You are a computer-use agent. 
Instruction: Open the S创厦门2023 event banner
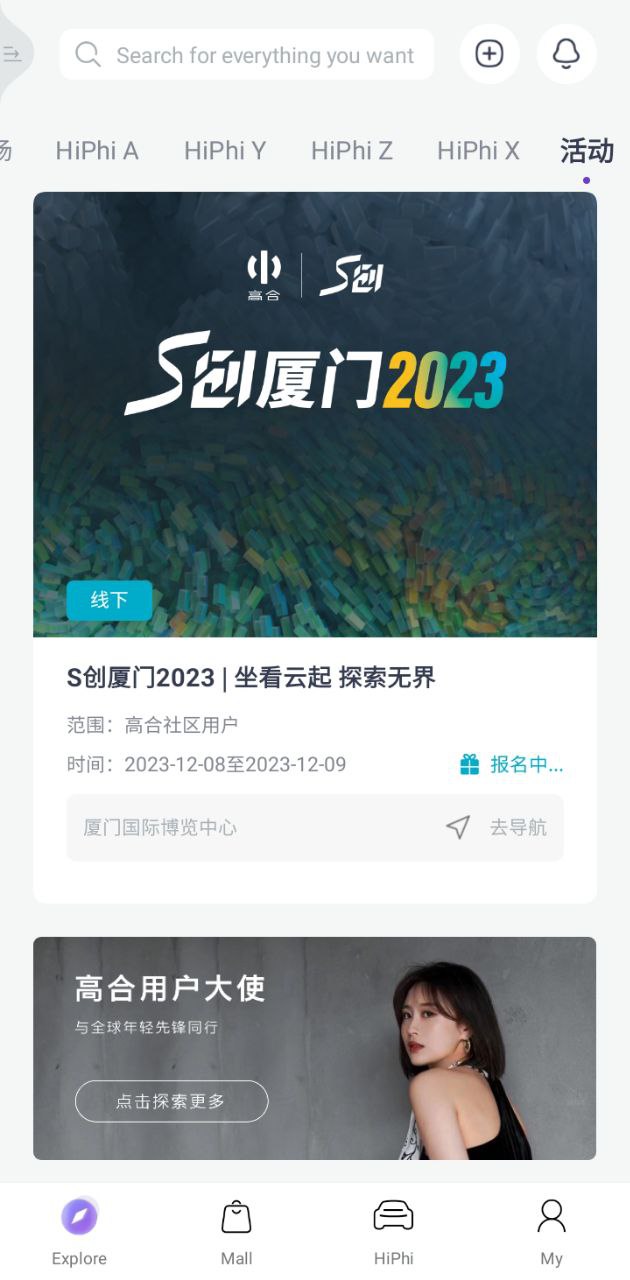[x=315, y=414]
